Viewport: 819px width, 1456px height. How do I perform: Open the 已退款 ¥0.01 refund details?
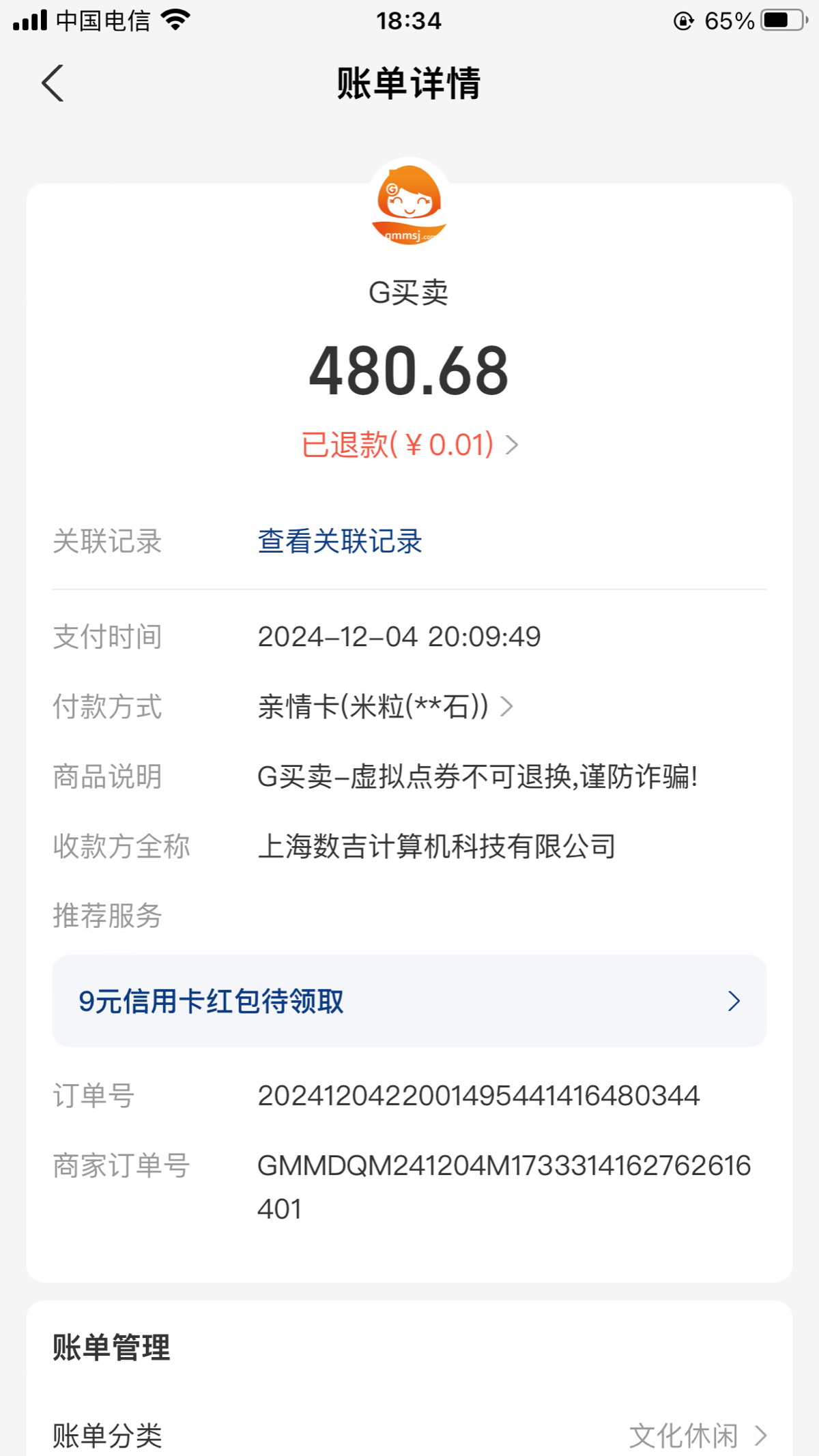409,445
